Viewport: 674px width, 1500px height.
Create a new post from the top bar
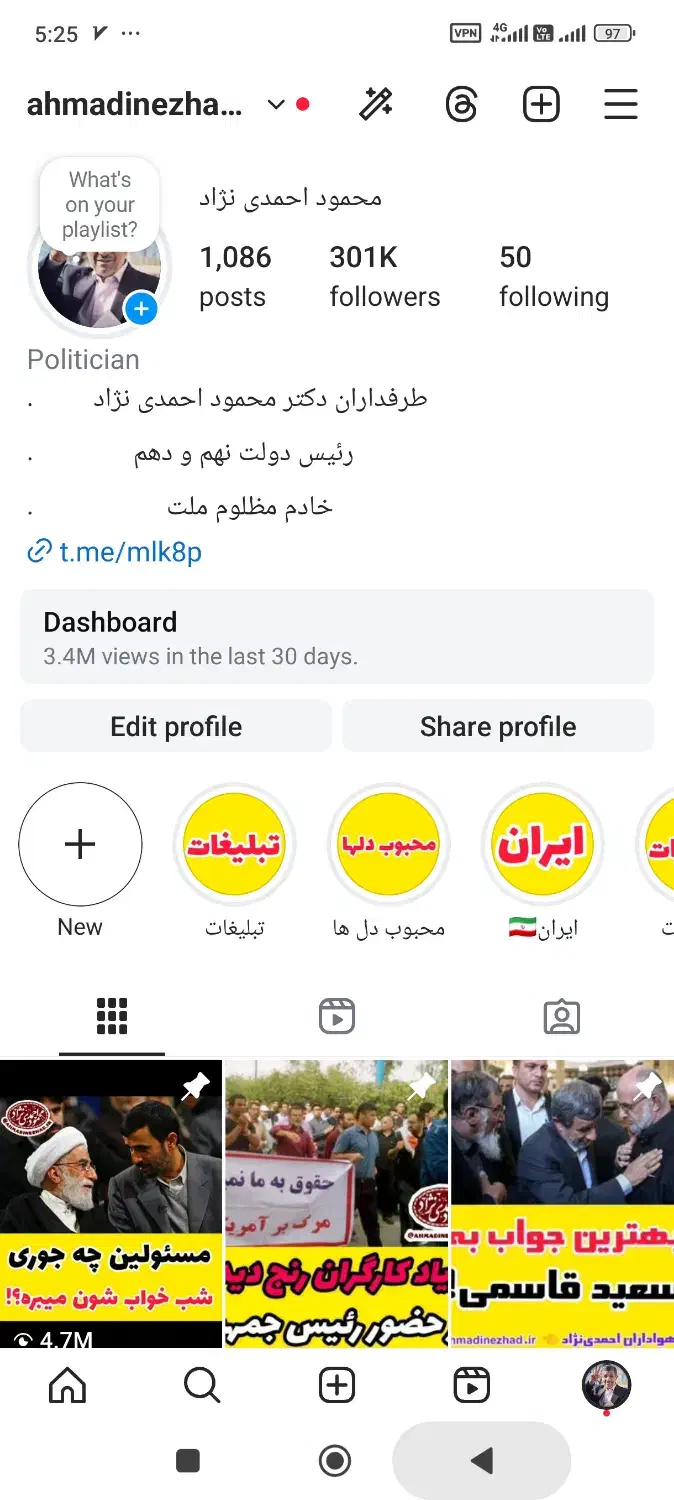coord(541,104)
